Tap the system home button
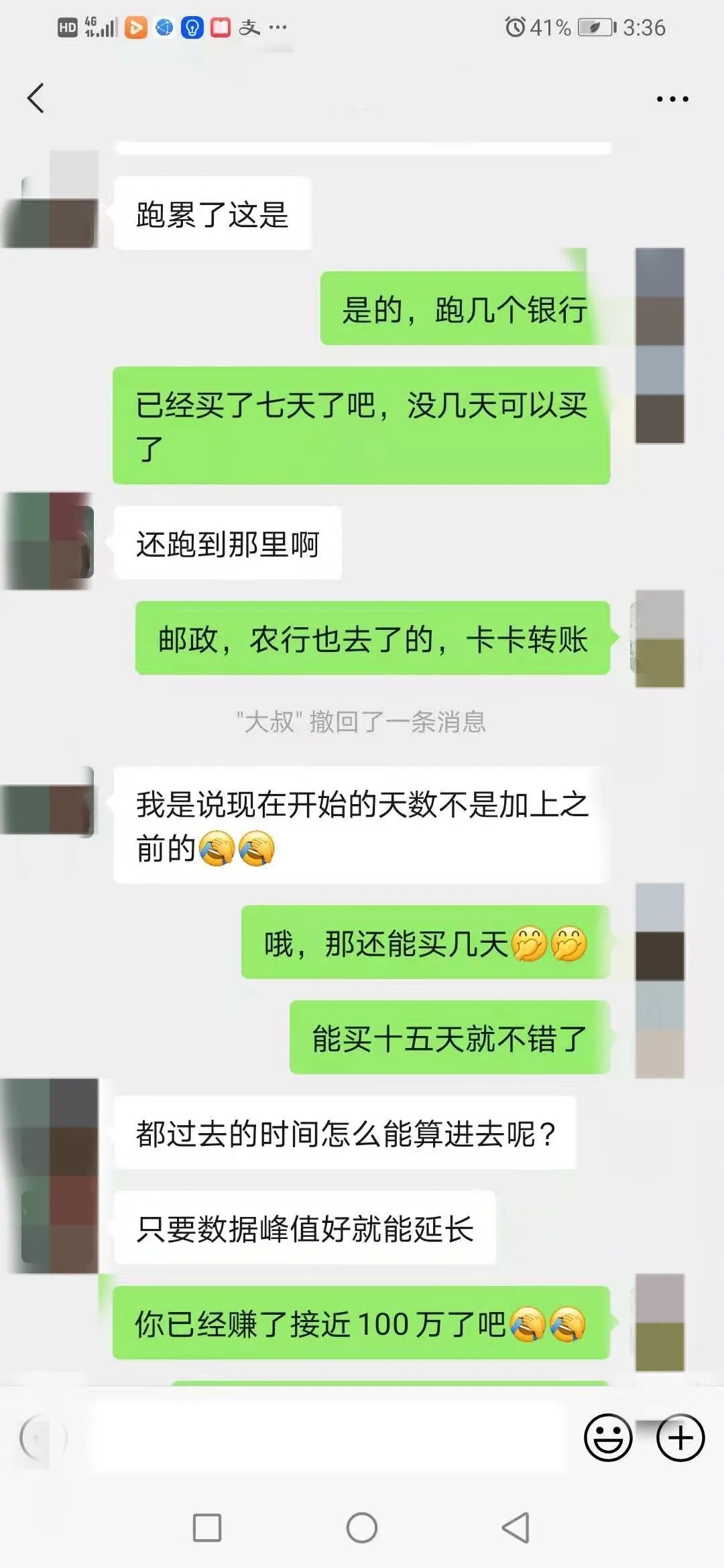724x1568 pixels. 362,1528
